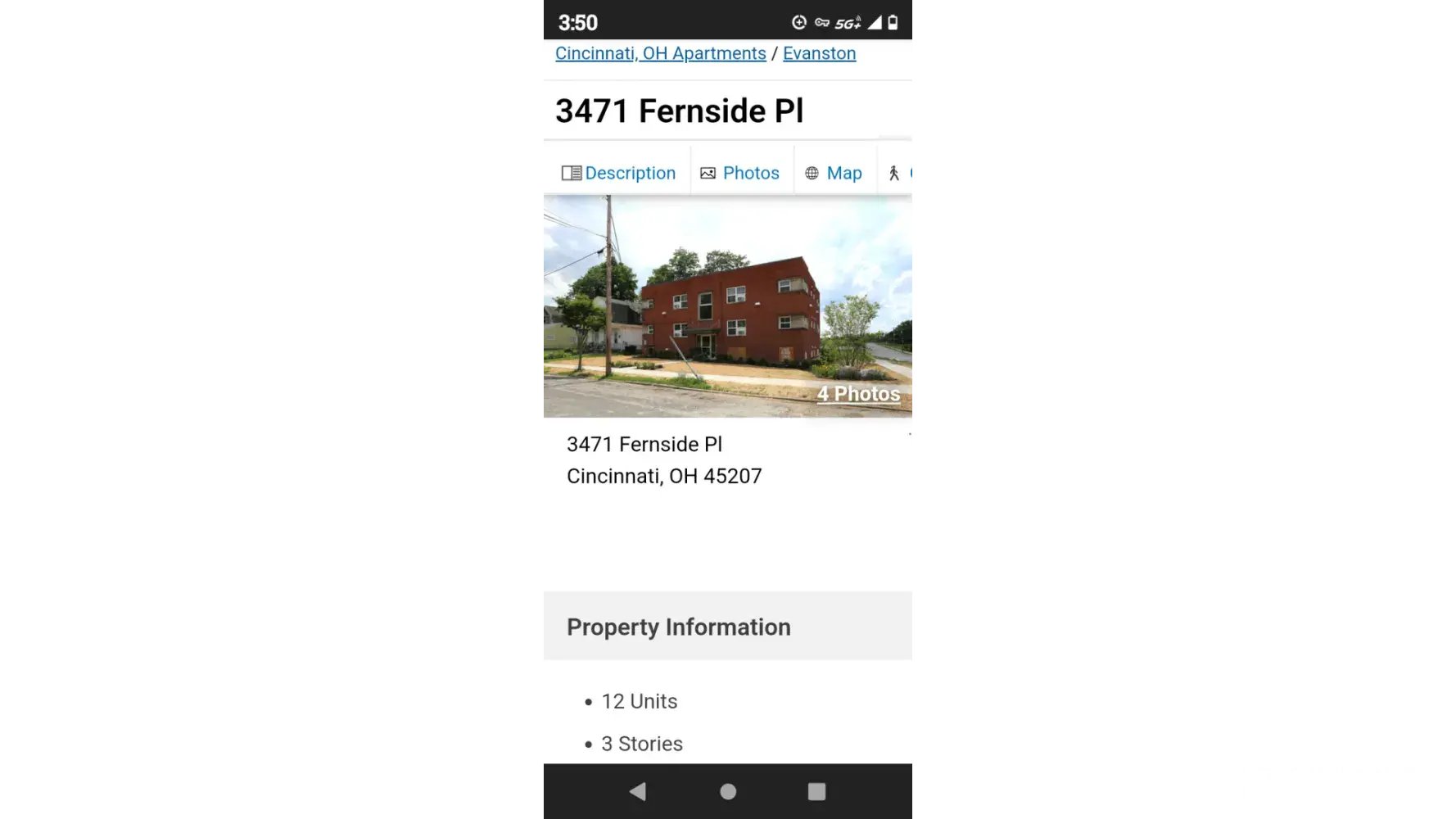Select the walking figure tab
The height and width of the screenshot is (819, 1456).
894,173
